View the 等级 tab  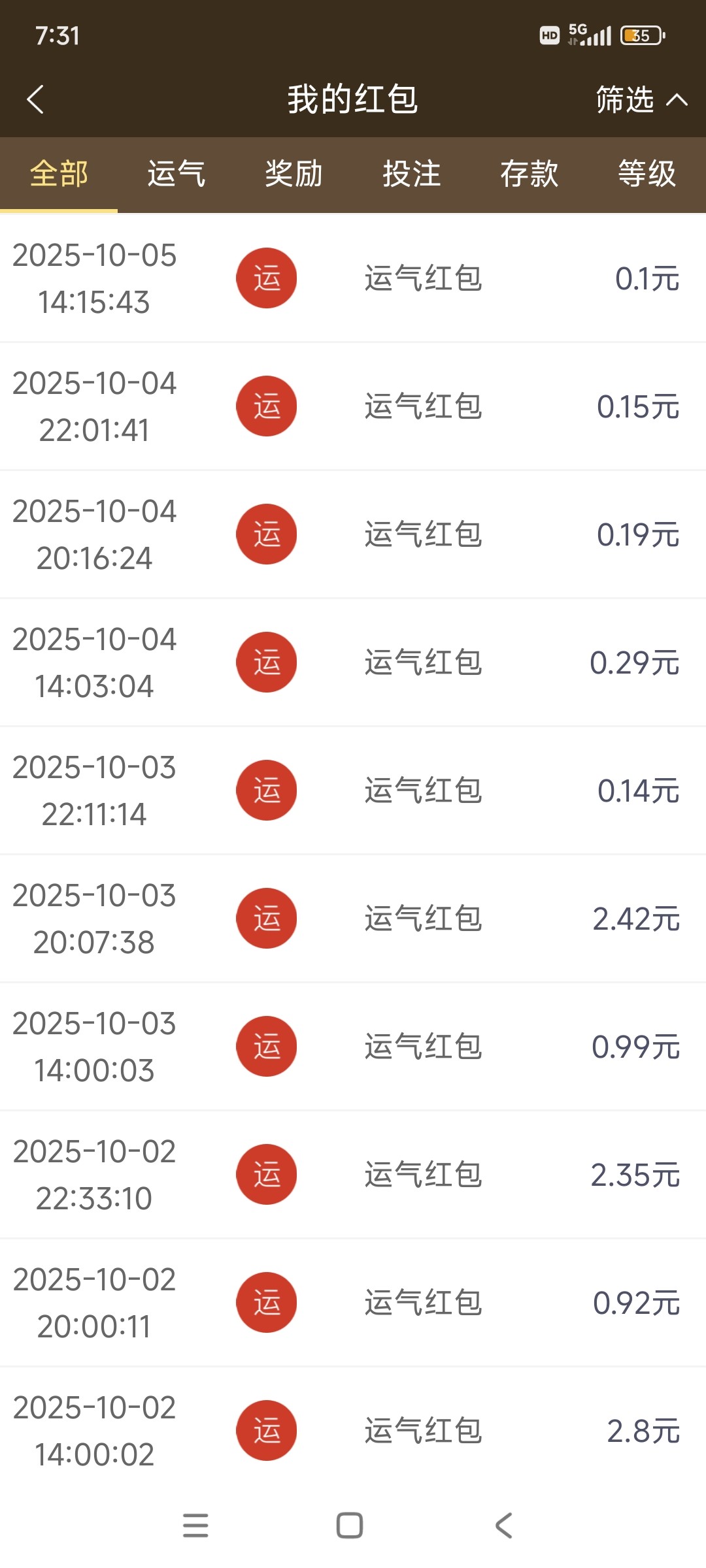647,174
